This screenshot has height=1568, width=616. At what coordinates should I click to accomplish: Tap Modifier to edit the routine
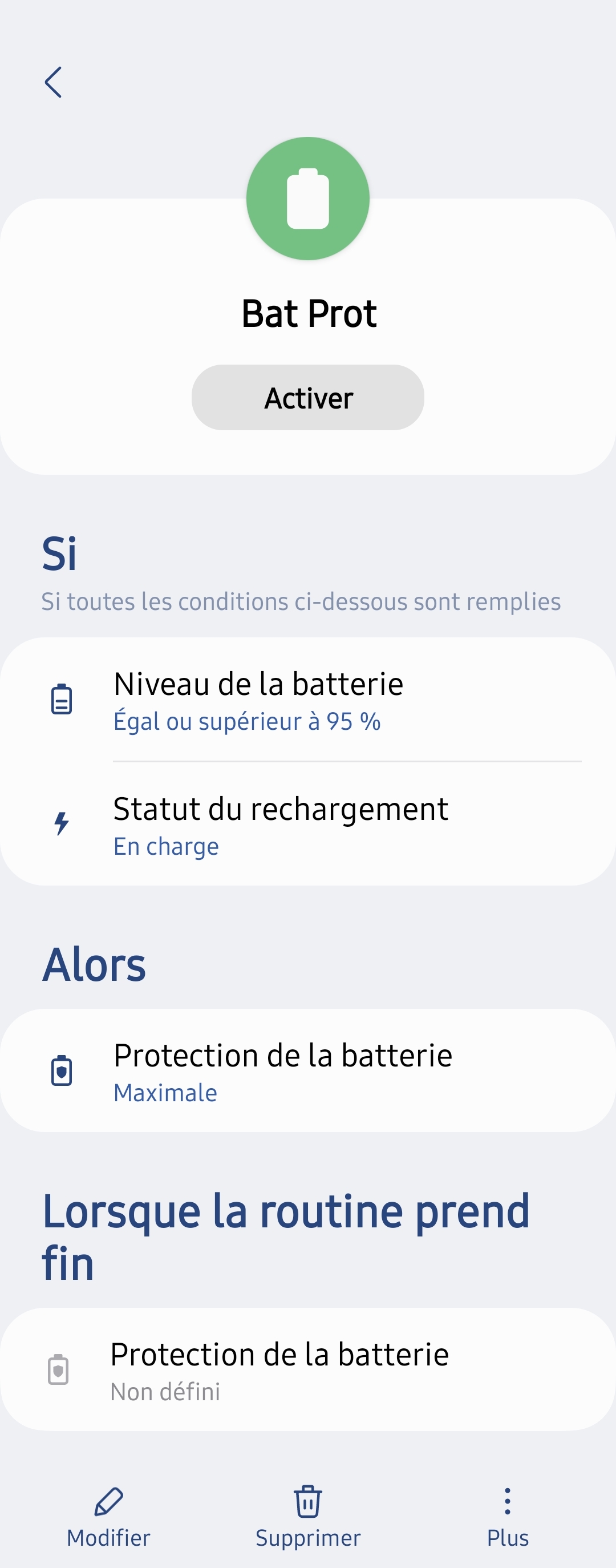click(x=108, y=1517)
